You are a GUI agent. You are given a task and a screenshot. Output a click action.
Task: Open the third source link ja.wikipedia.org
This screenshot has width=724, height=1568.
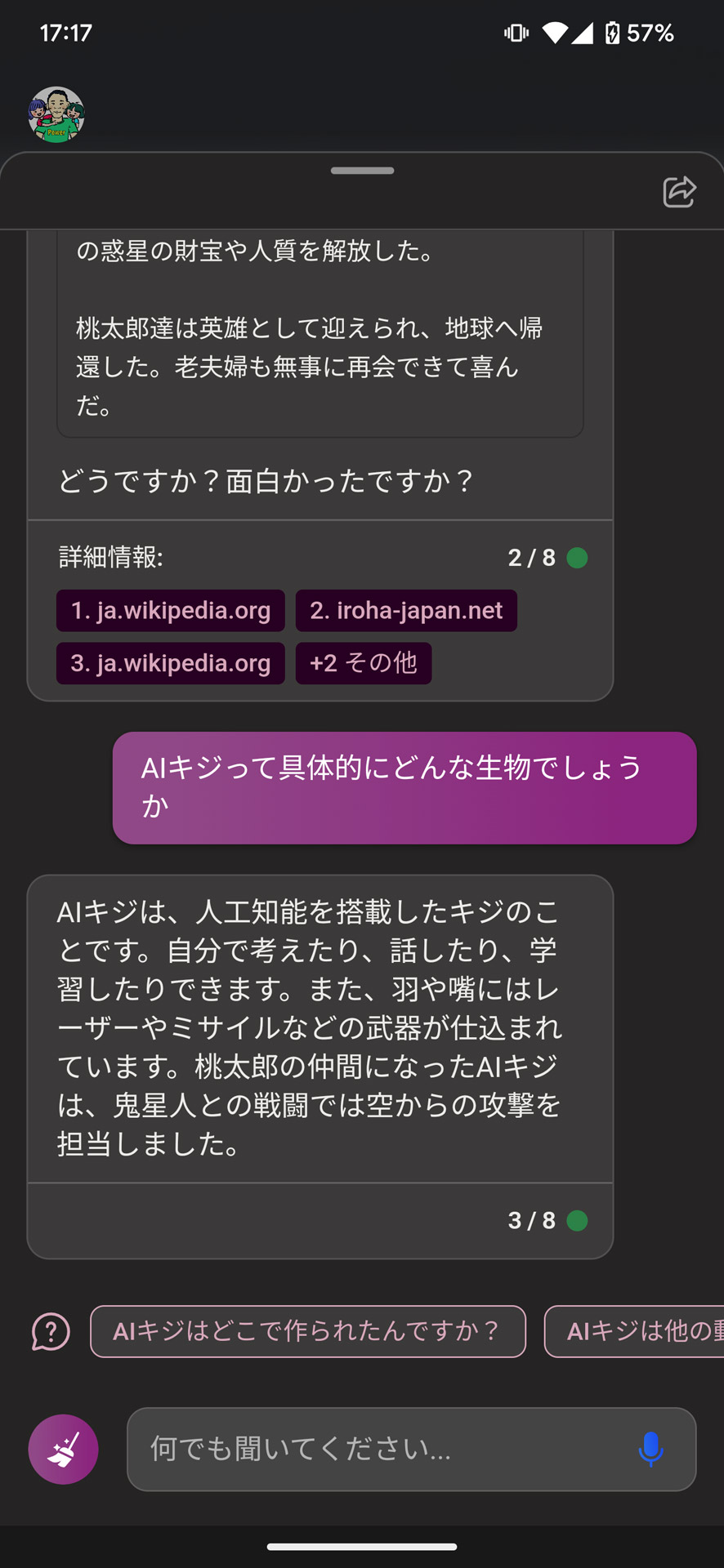[x=169, y=663]
